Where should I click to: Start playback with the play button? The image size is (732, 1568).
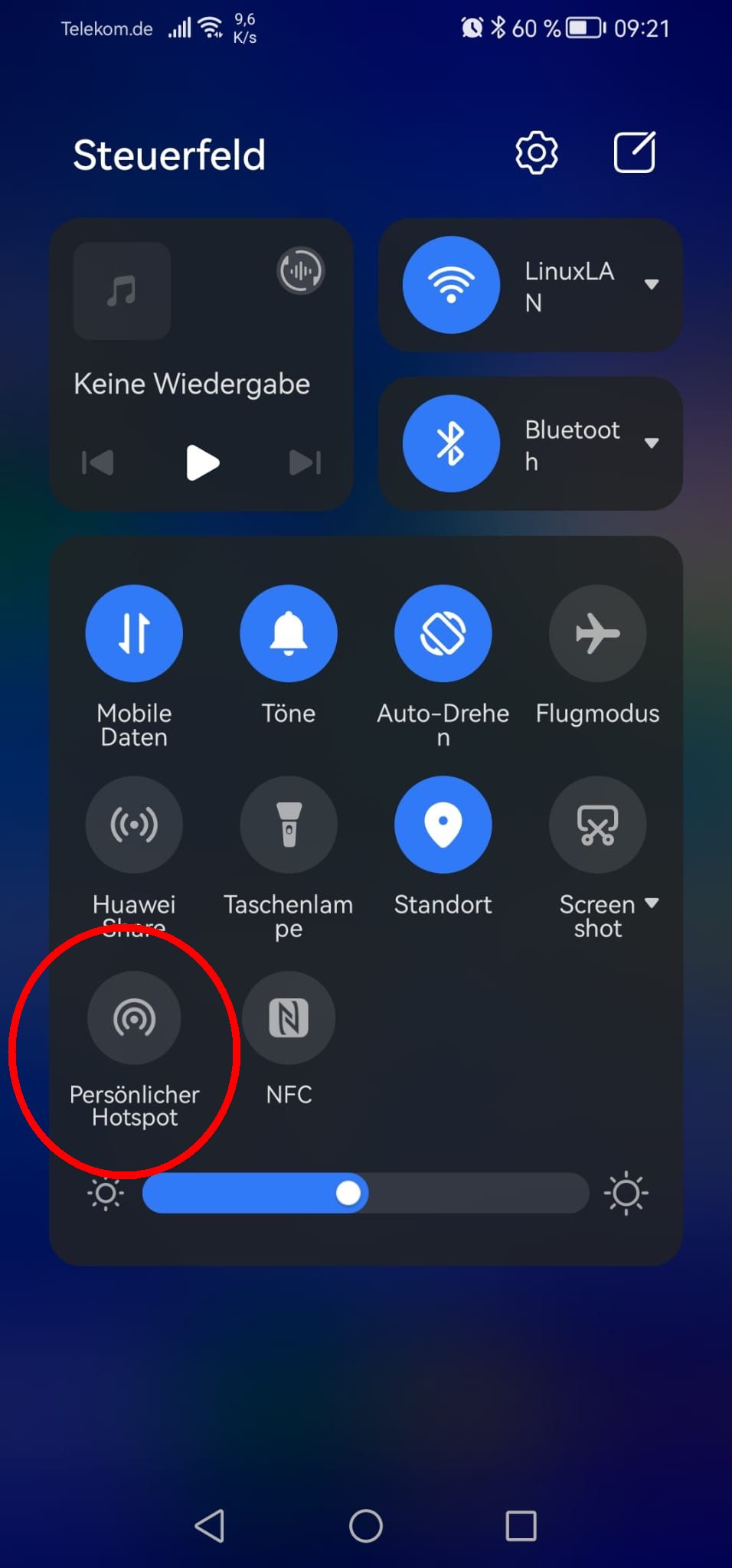click(x=202, y=462)
